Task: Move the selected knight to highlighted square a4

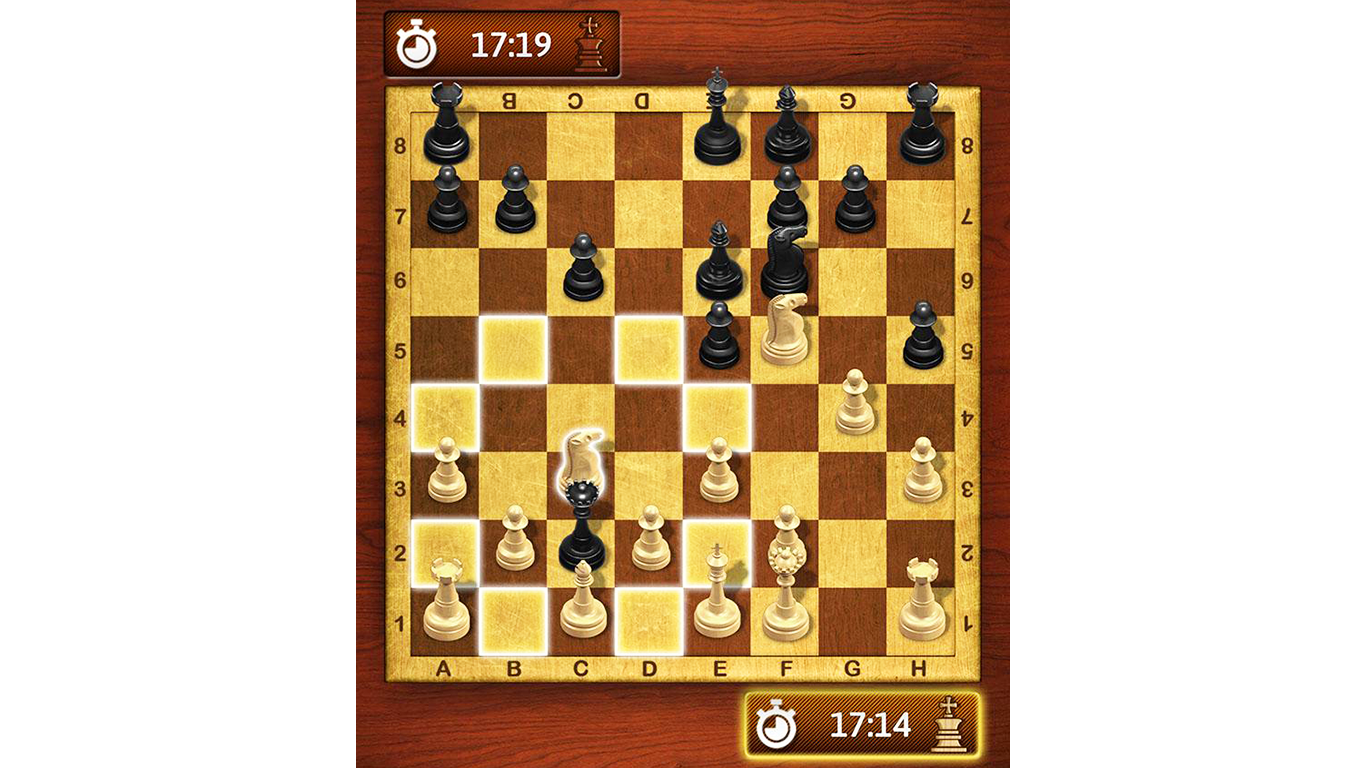Action: pyautogui.click(x=446, y=417)
